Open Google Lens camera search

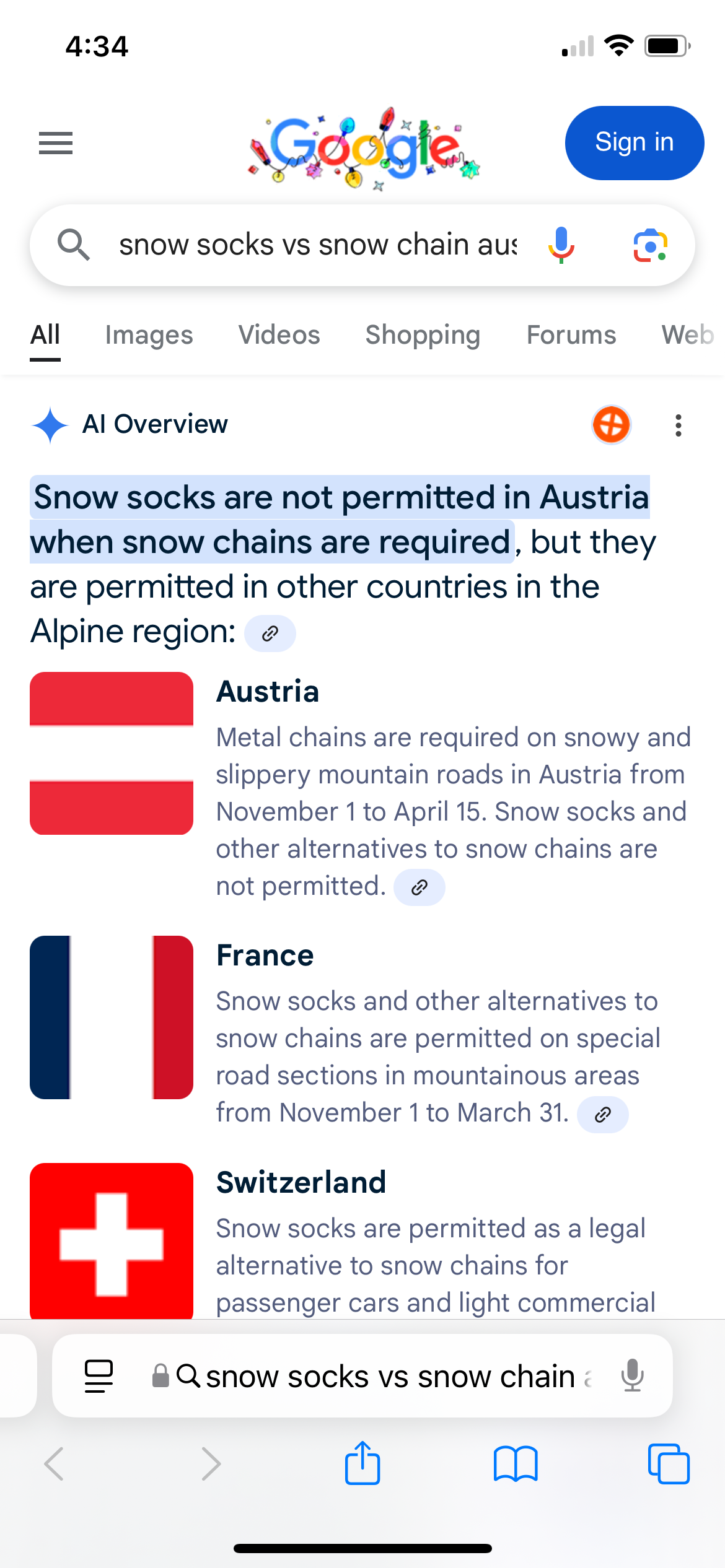click(x=650, y=246)
